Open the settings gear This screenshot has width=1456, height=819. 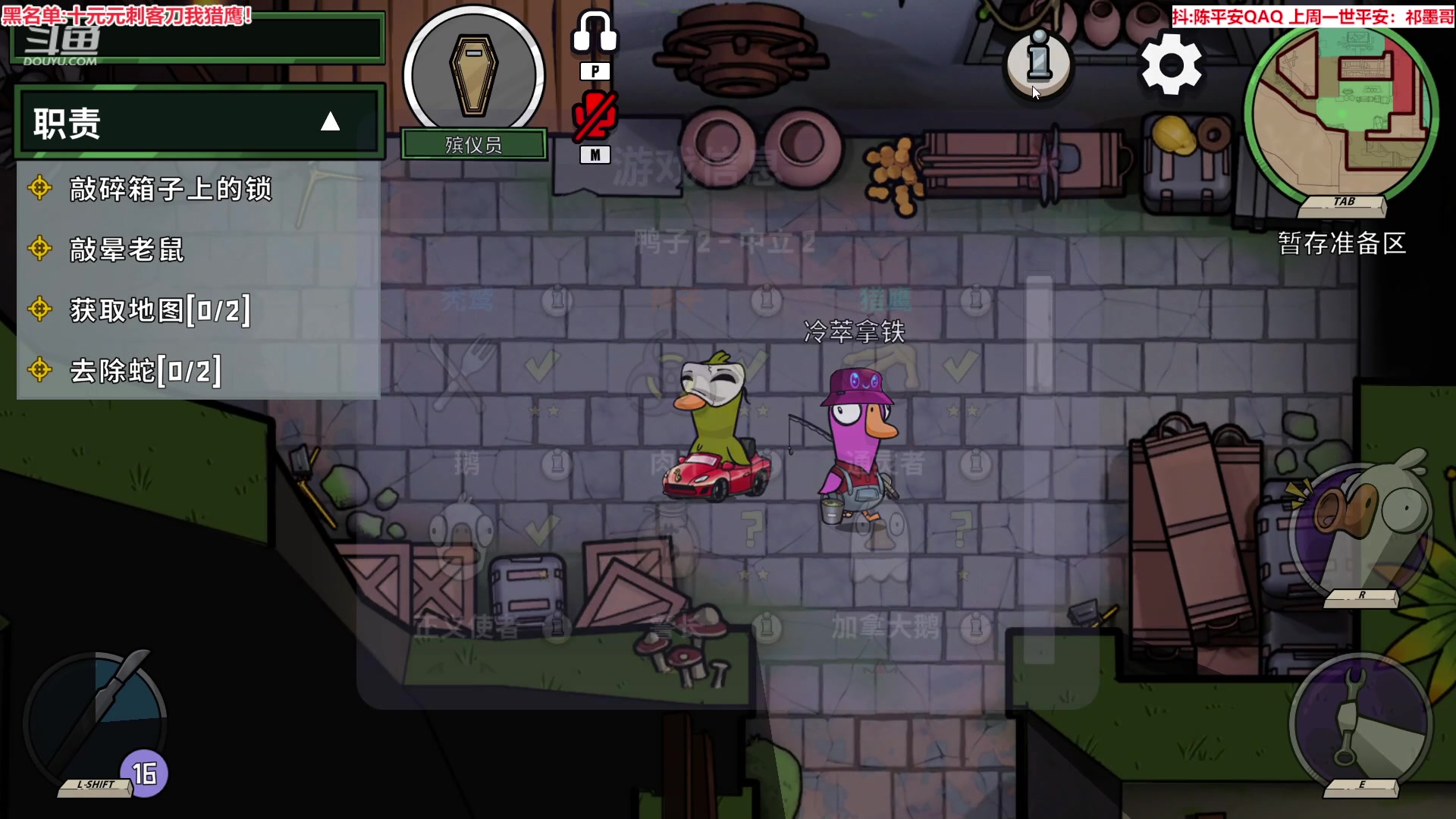click(1171, 64)
